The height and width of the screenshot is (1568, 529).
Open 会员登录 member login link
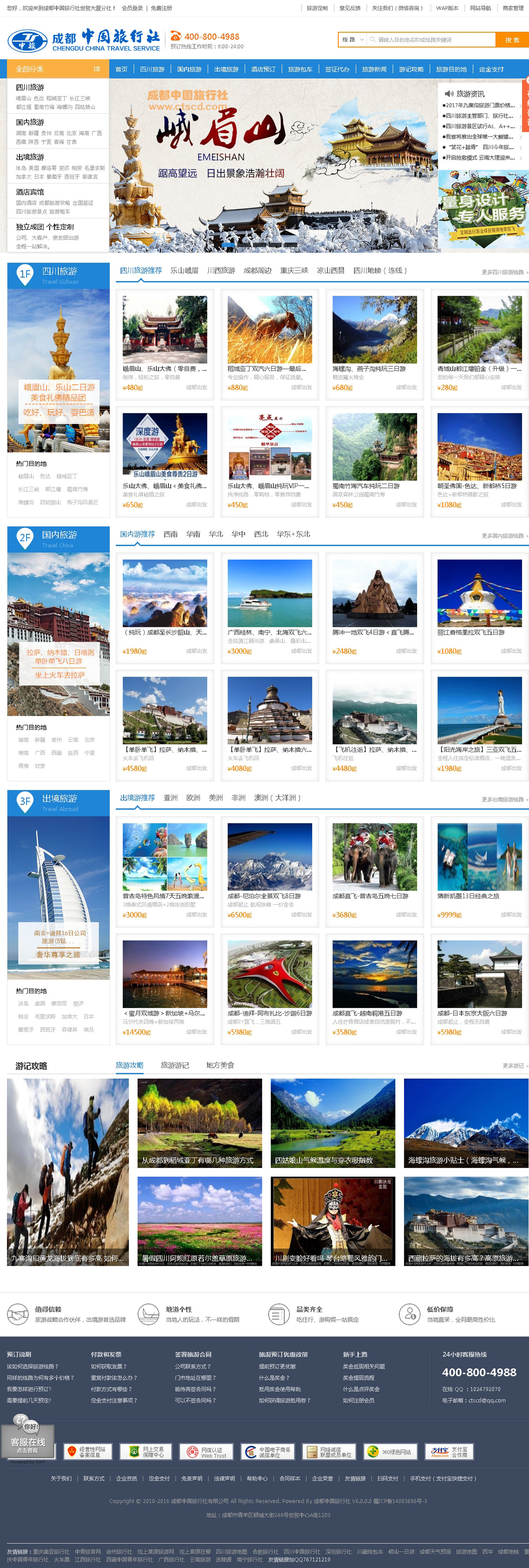[x=132, y=8]
